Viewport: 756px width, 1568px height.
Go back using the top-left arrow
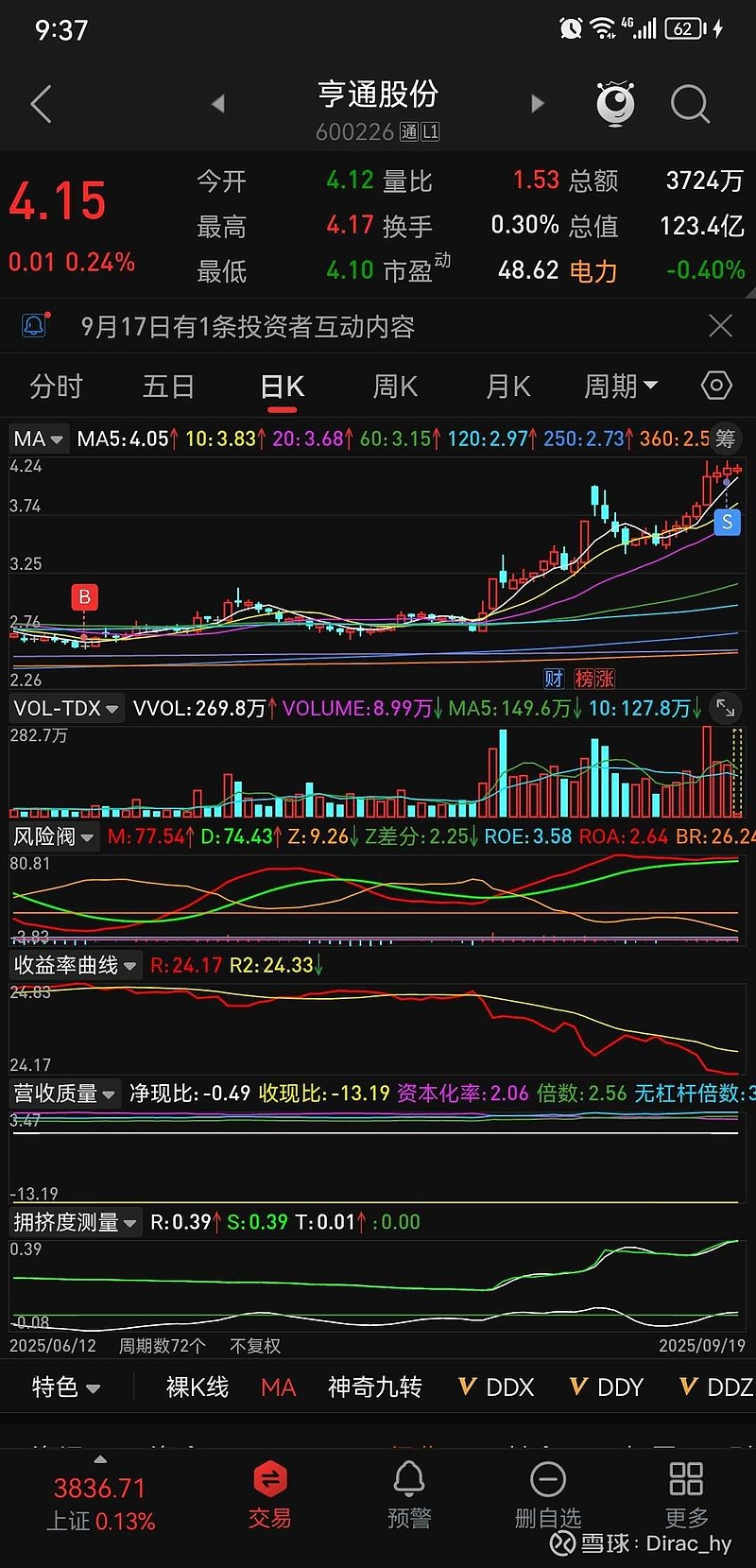tap(41, 104)
